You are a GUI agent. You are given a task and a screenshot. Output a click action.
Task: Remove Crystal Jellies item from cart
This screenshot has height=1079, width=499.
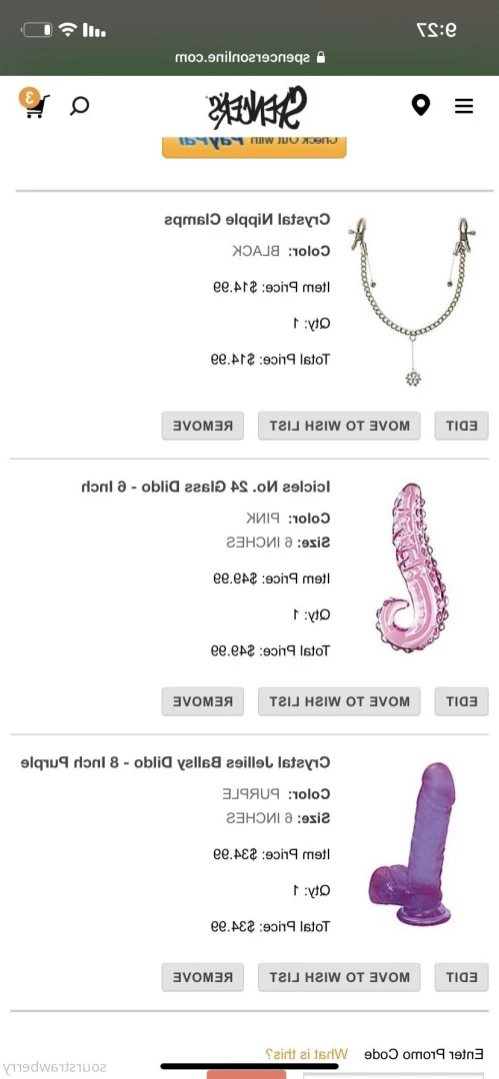tap(202, 977)
